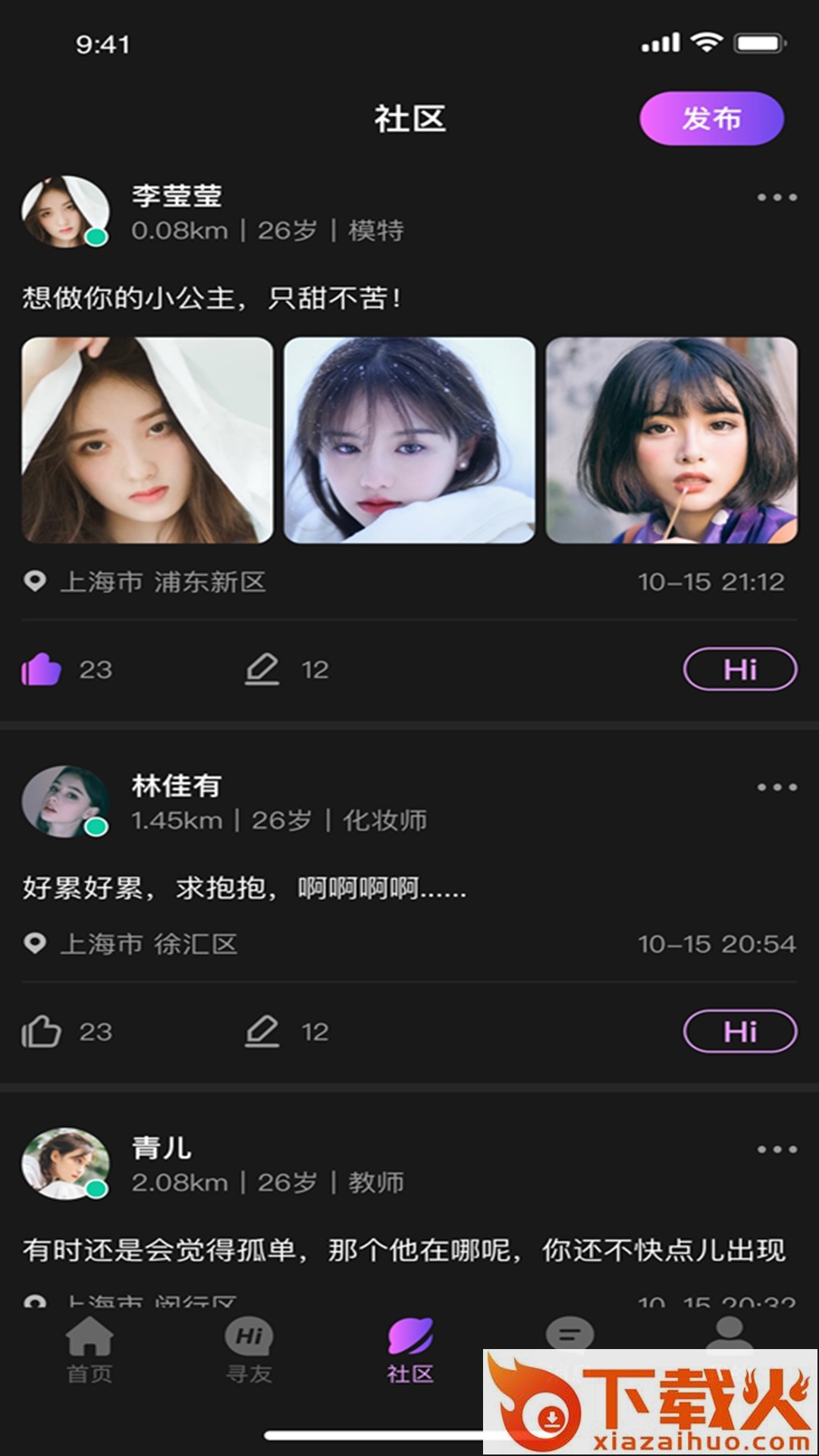This screenshot has height=1456, width=819.
Task: Tap the 发布 publish button
Action: pos(711,118)
